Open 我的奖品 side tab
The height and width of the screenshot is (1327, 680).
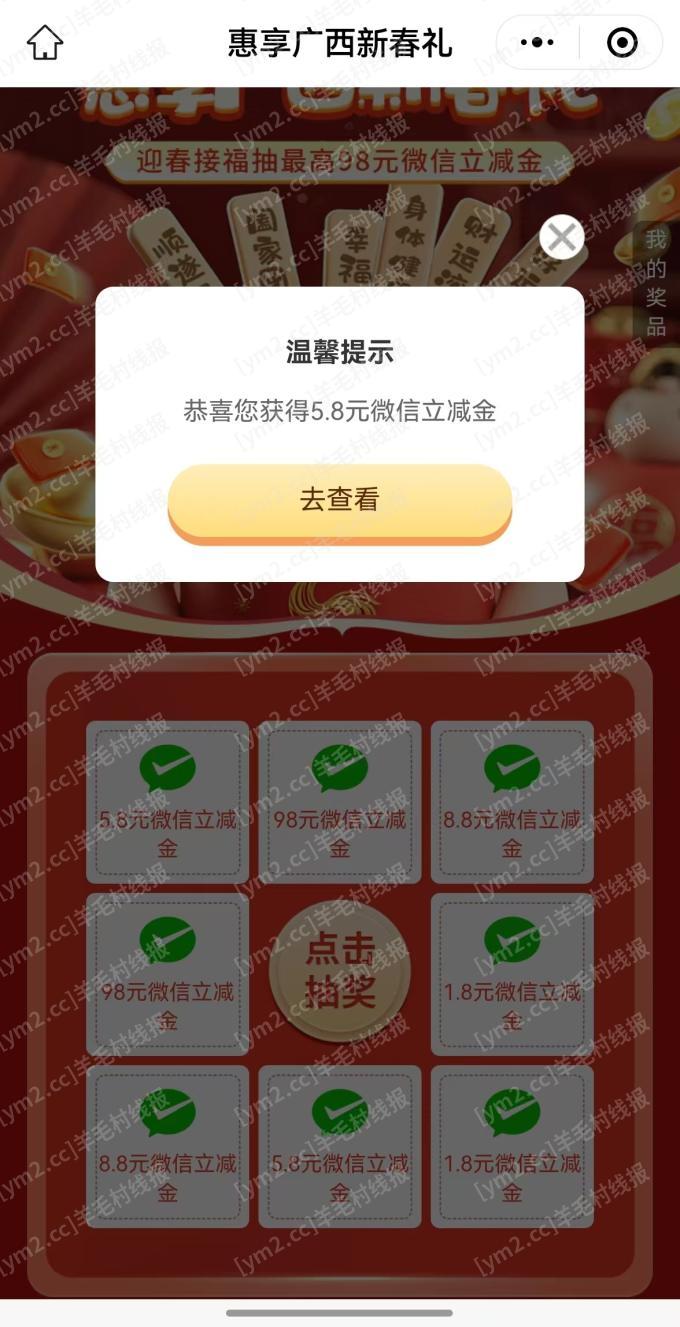(655, 283)
